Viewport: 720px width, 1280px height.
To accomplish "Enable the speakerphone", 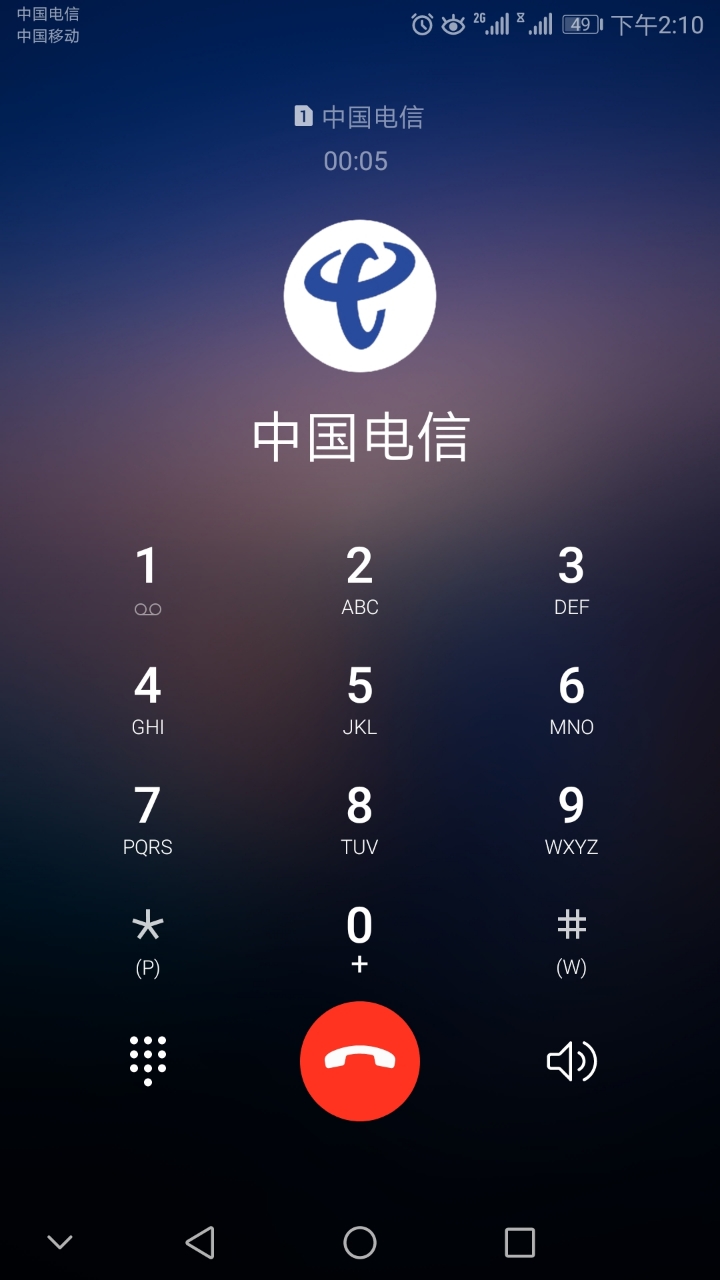I will tap(571, 1060).
